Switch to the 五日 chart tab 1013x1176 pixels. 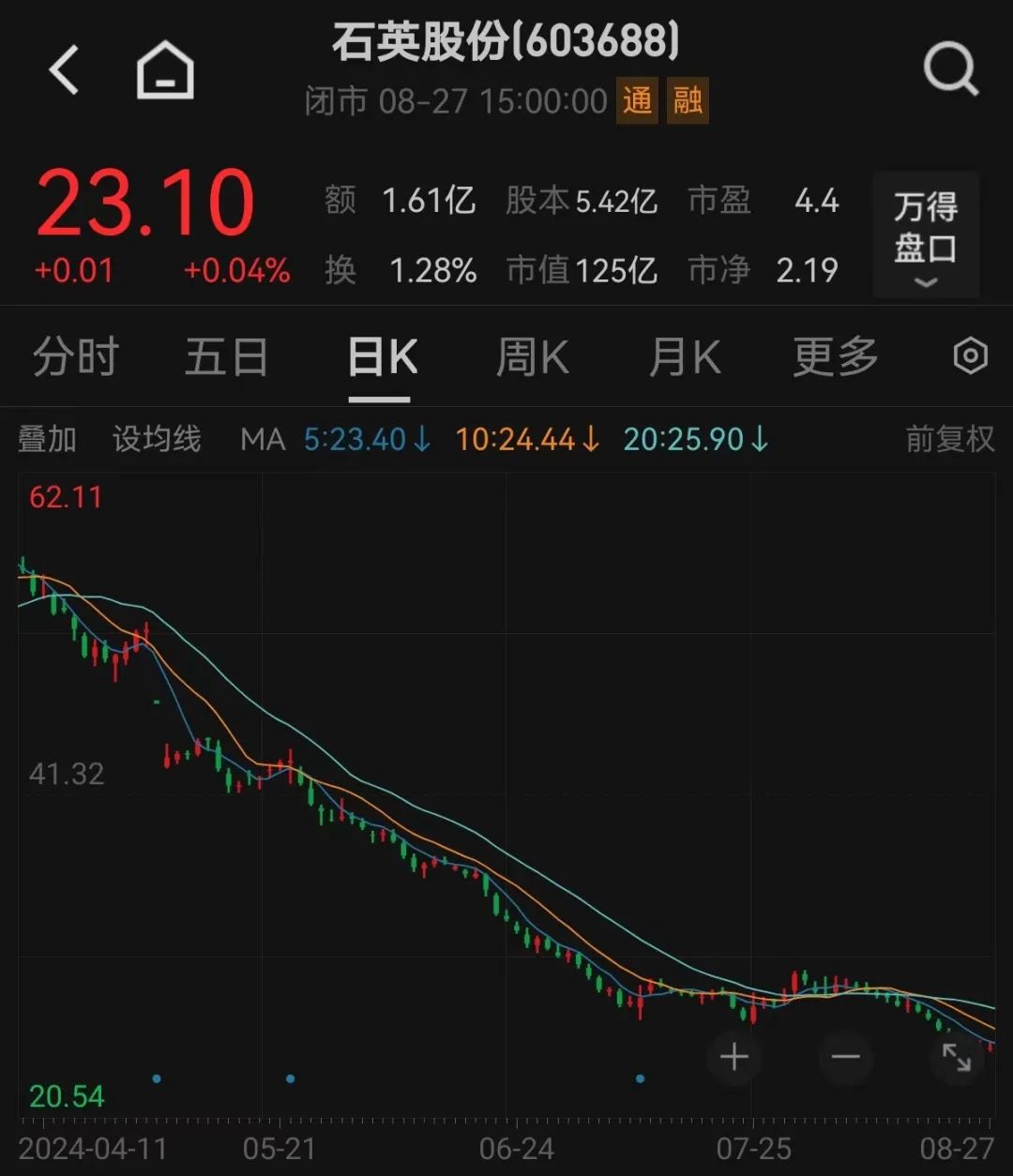point(226,357)
